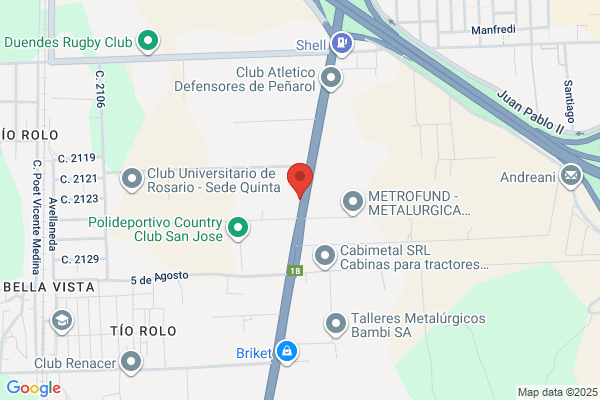600x400 pixels.
Task: Tap the Andreani mail marker
Action: 571,177
